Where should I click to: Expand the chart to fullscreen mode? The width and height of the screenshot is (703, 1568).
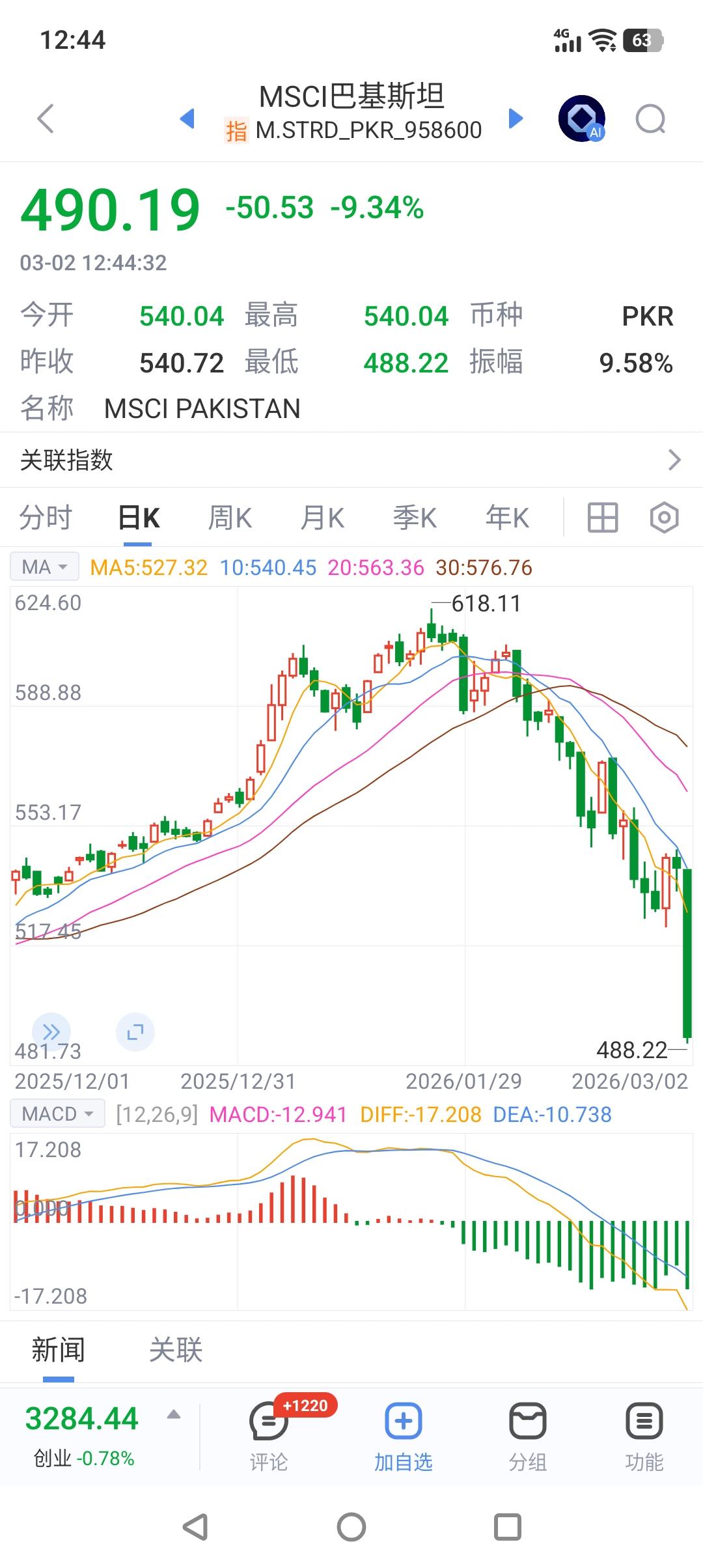[135, 1031]
